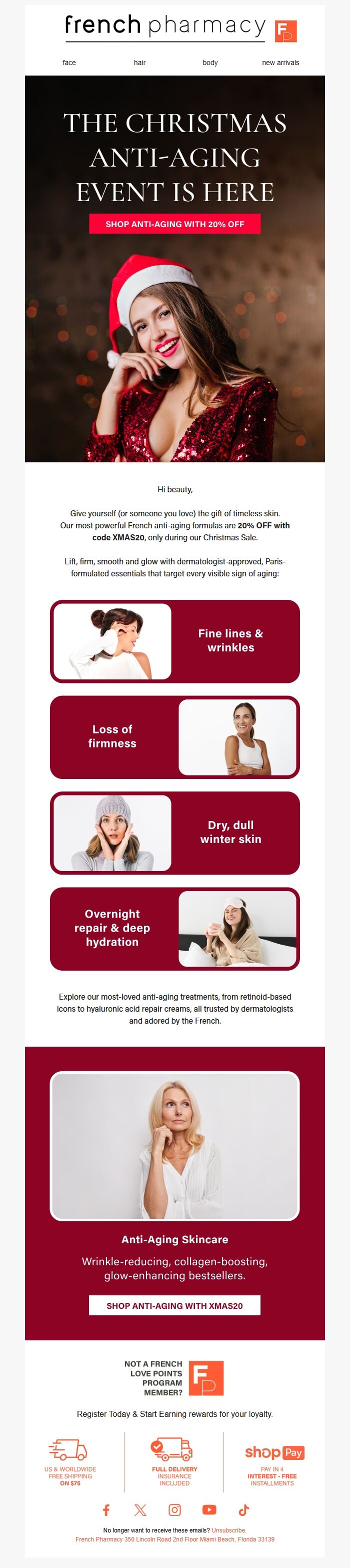Open the X (Twitter) profile icon
This screenshot has height=1568, width=350.
click(x=140, y=1509)
